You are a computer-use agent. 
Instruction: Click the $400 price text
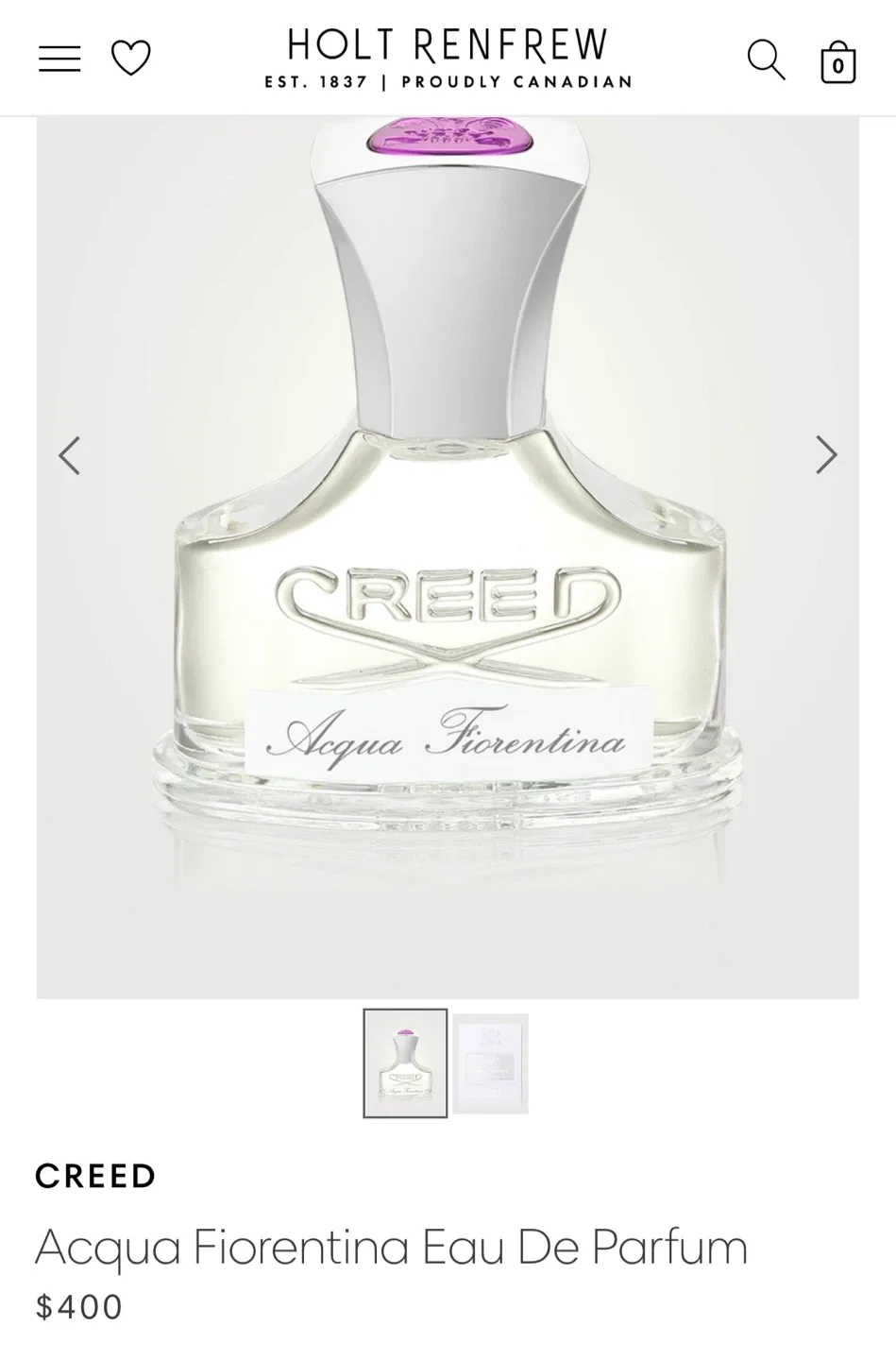click(x=78, y=1307)
